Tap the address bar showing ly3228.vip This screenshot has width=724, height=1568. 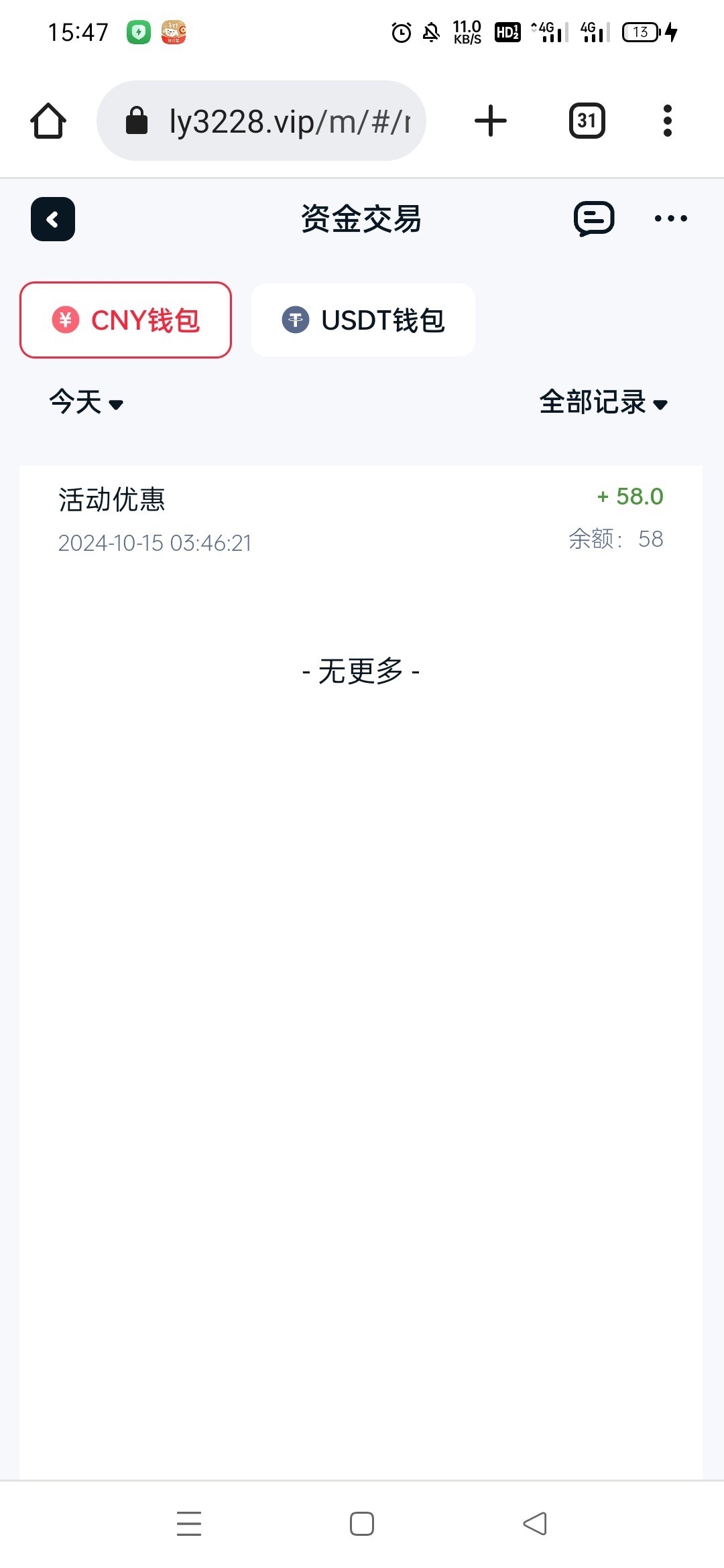288,120
